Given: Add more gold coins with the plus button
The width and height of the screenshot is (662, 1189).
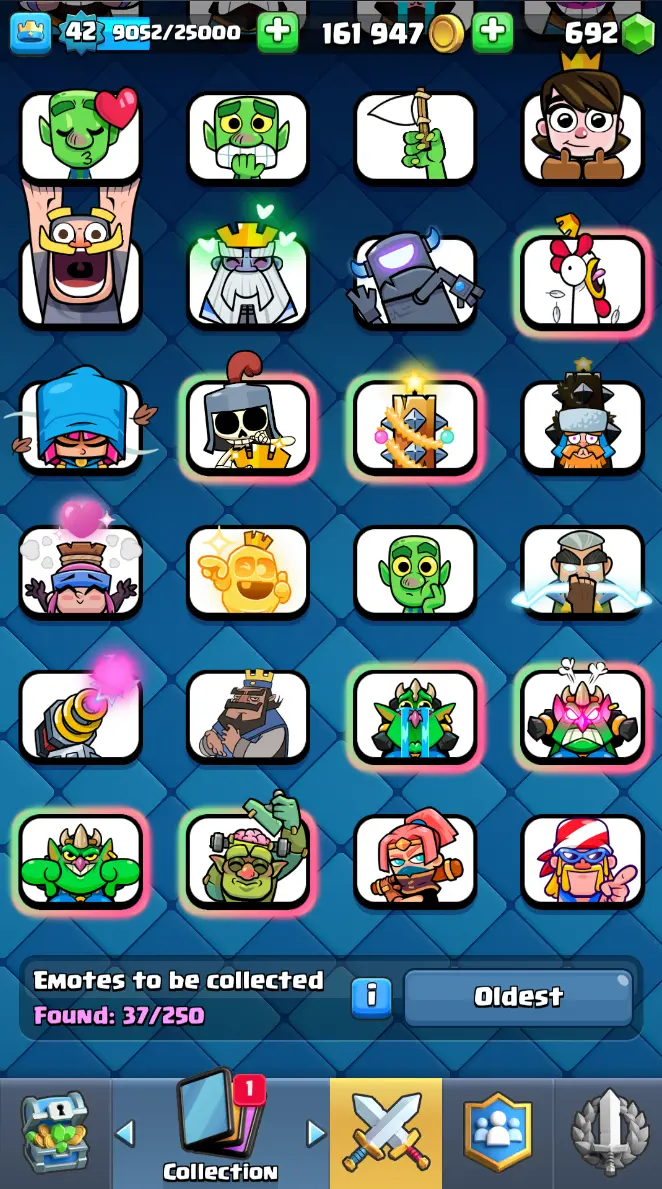Looking at the screenshot, I should tap(492, 33).
